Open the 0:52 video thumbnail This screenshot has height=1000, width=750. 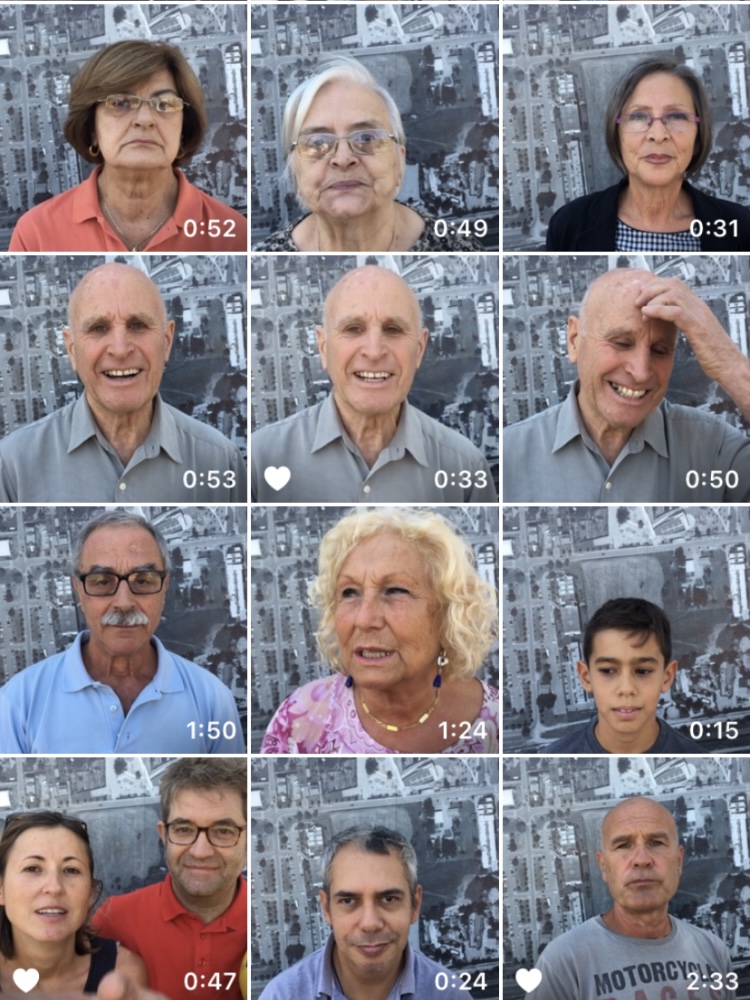(x=123, y=127)
